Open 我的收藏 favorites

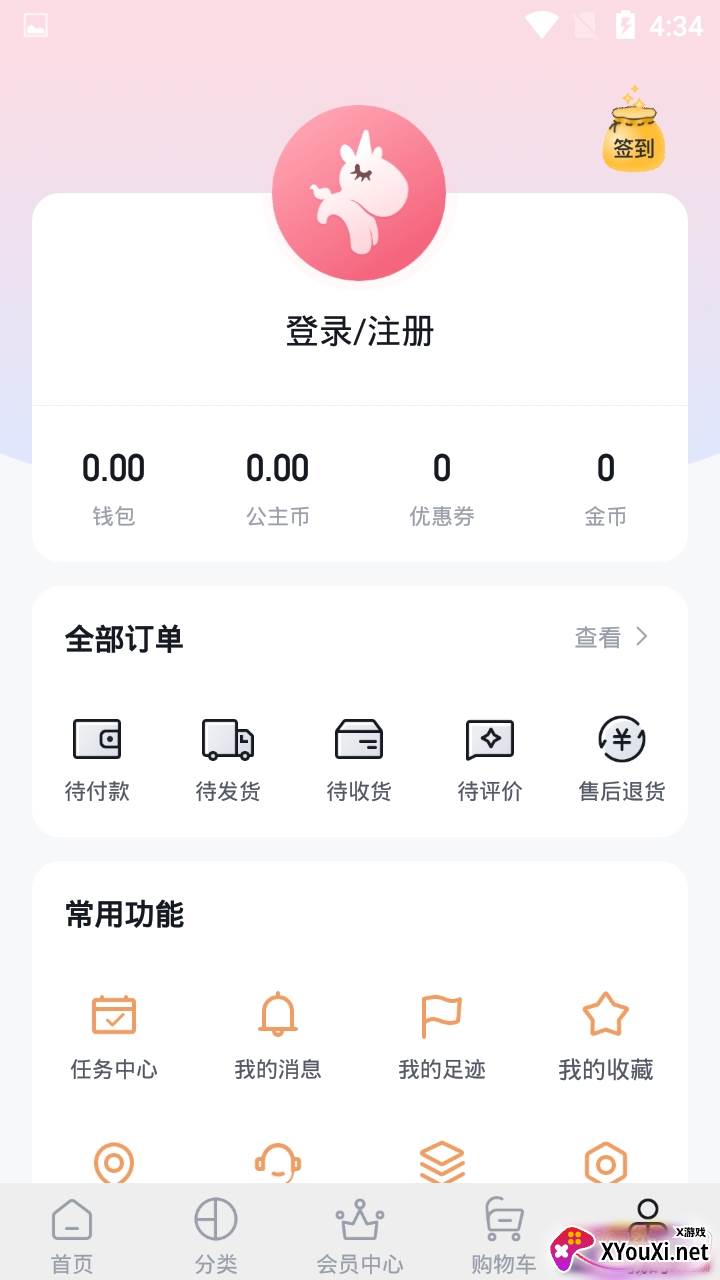tap(605, 1036)
